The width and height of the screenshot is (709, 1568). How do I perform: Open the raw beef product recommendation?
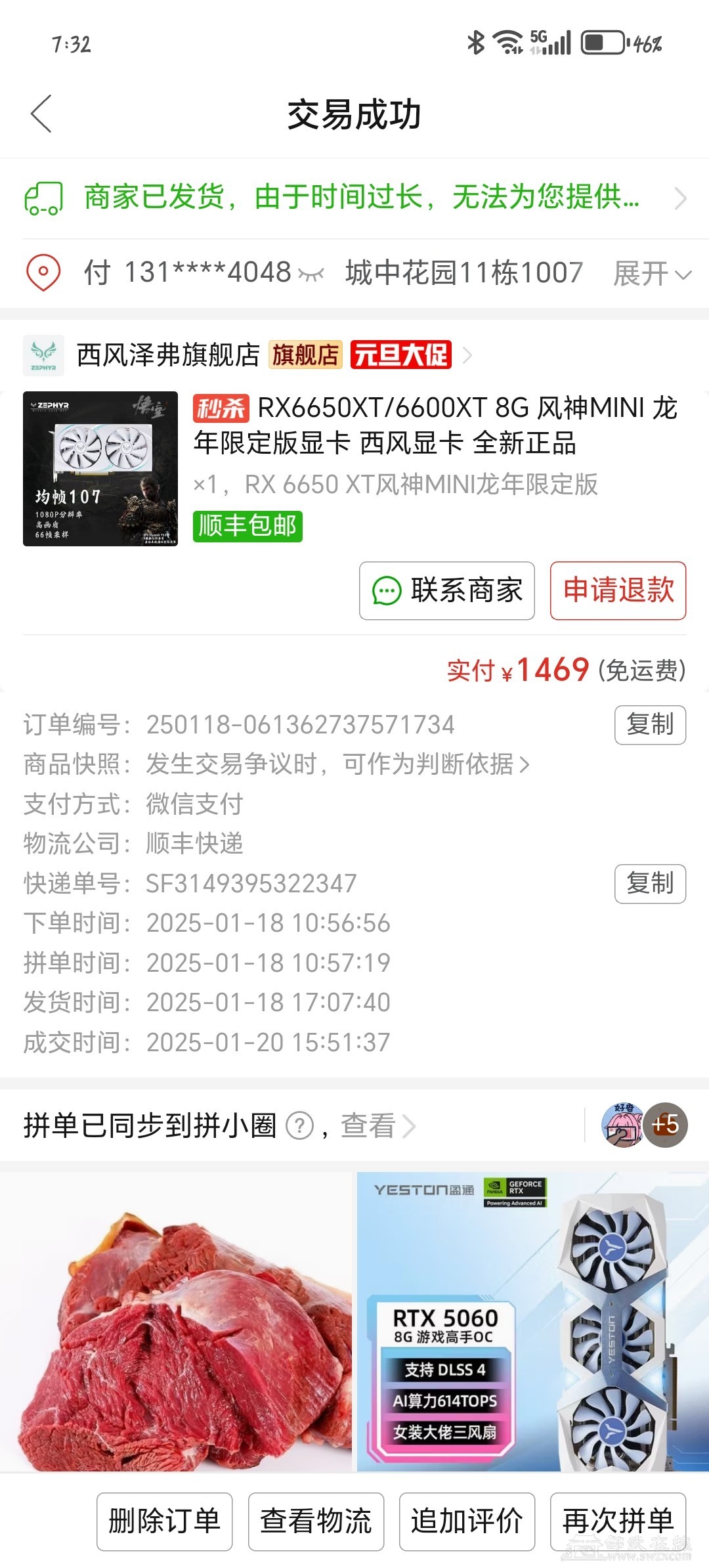pyautogui.click(x=176, y=1321)
